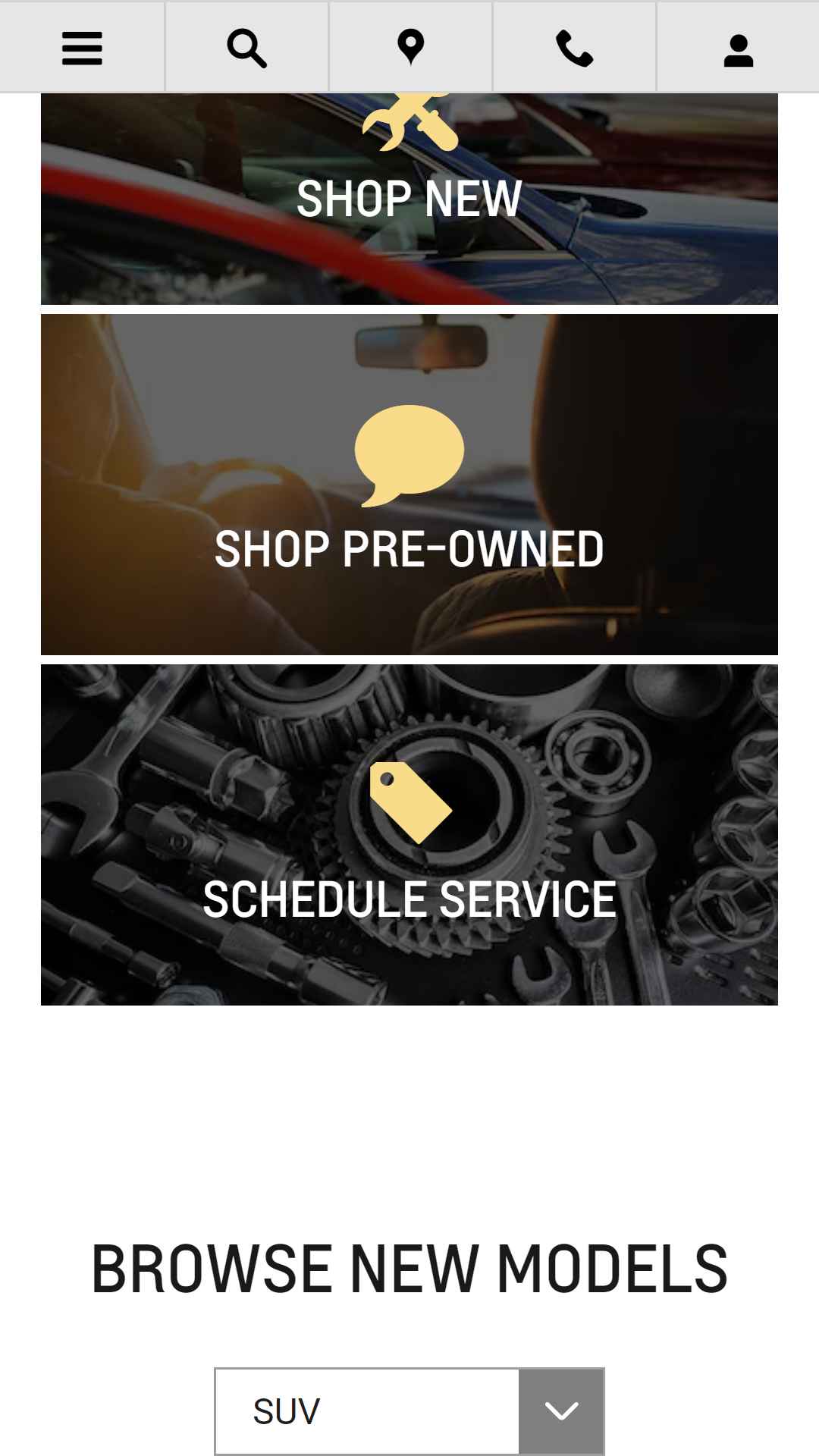Screen dimensions: 819x1456
Task: Open the Schedule Service tile
Action: click(409, 835)
